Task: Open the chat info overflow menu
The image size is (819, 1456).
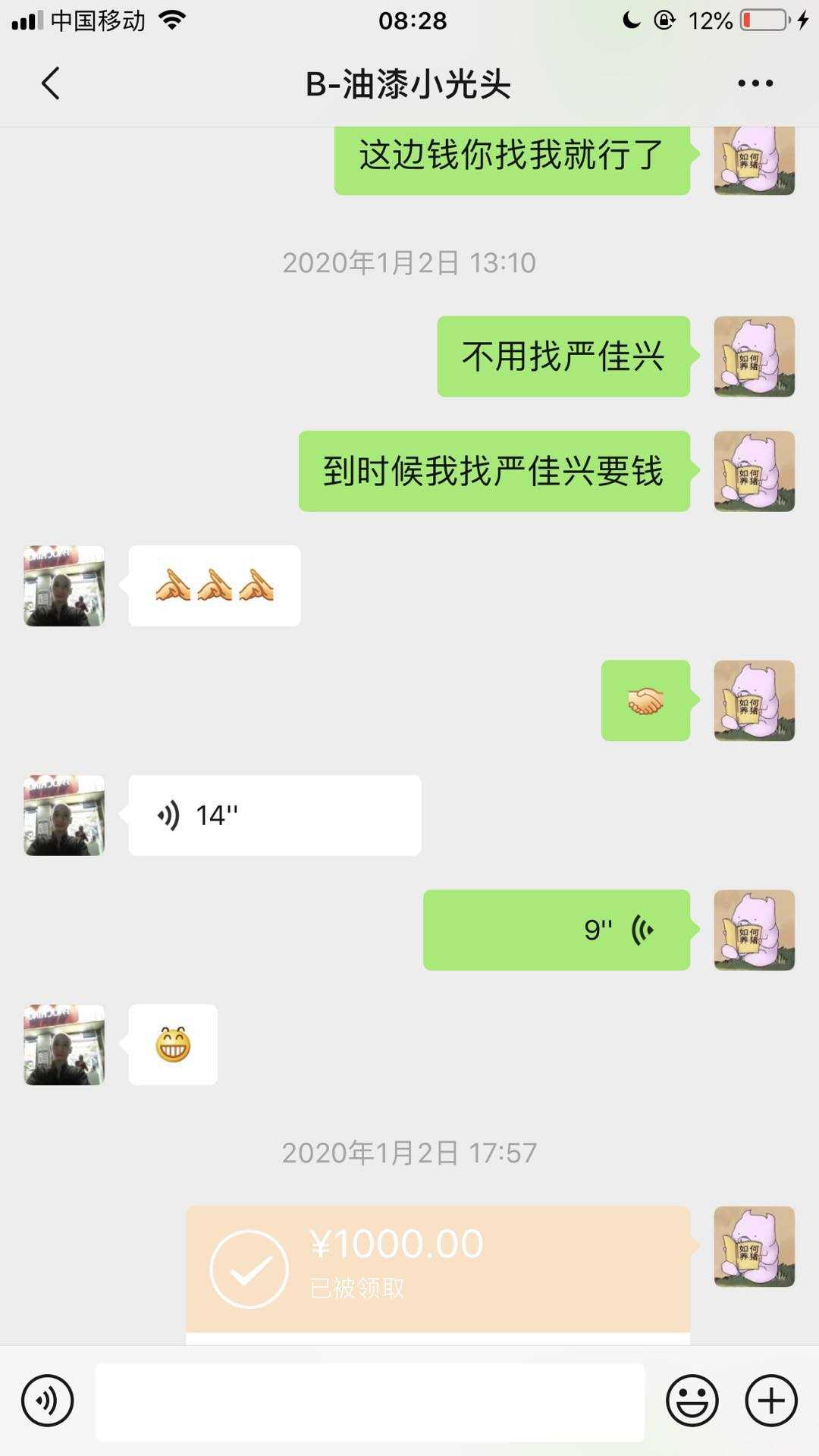Action: (x=755, y=83)
